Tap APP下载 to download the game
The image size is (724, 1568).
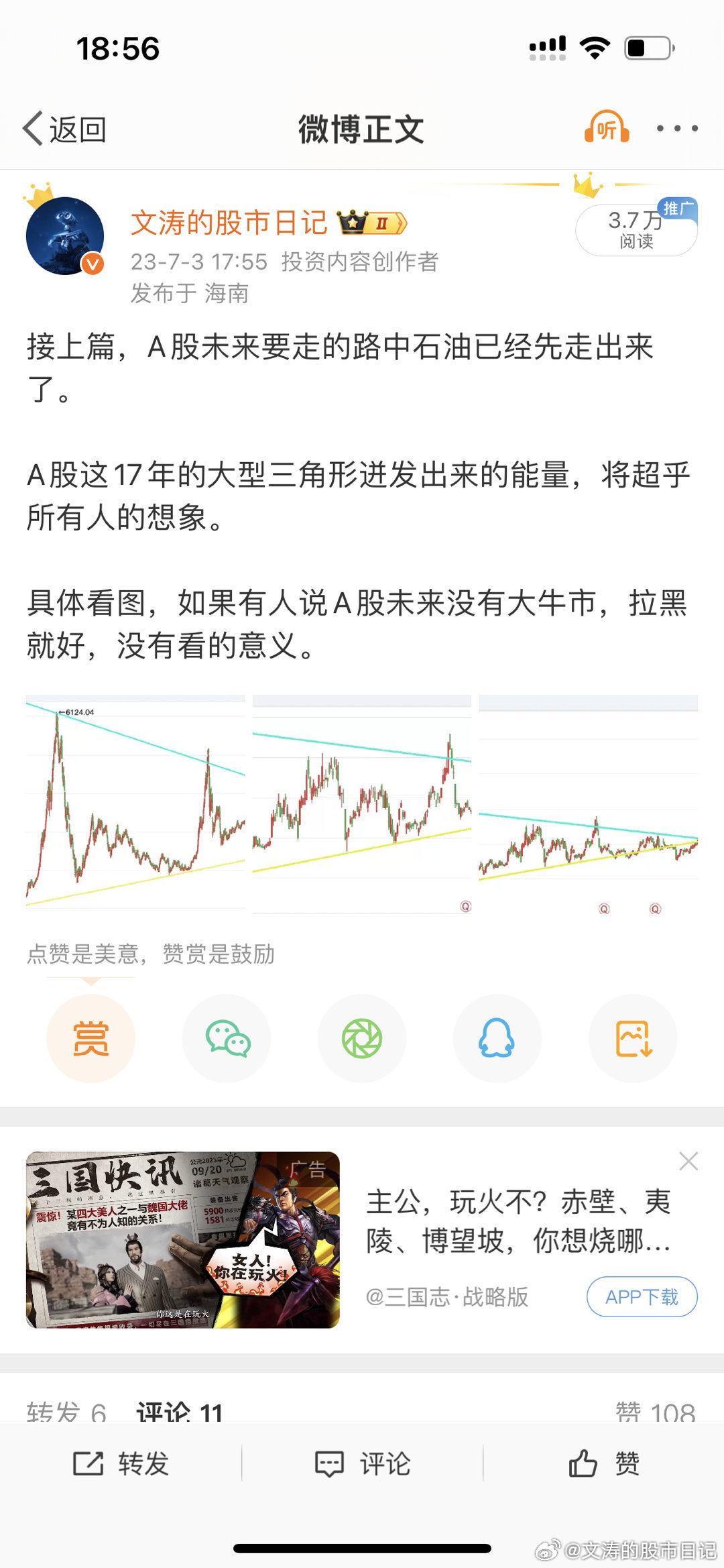tap(642, 1296)
